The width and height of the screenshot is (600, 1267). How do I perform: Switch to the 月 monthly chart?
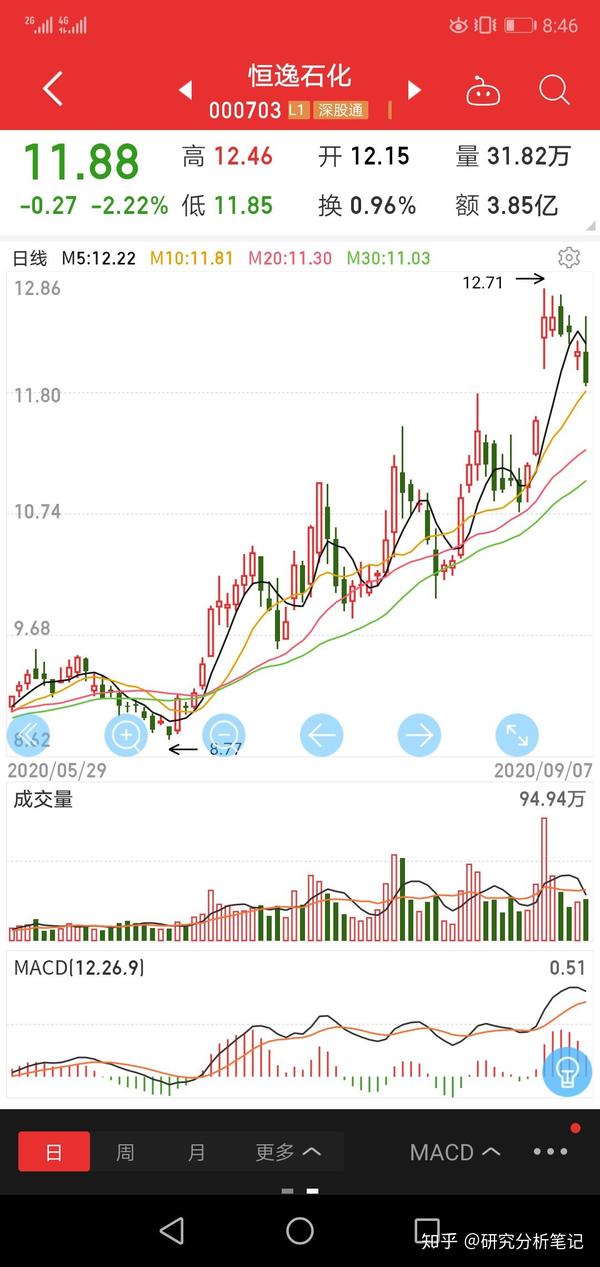click(x=196, y=1152)
